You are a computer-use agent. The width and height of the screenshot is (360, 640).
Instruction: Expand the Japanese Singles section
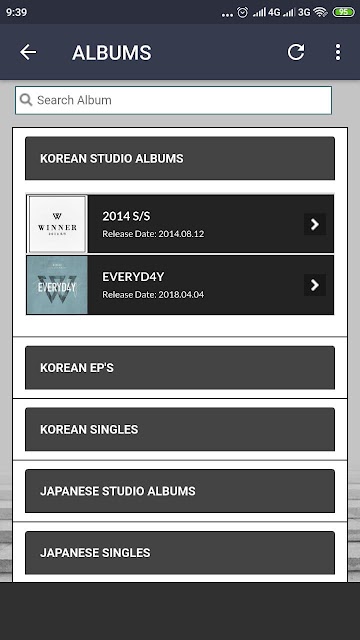coord(180,553)
